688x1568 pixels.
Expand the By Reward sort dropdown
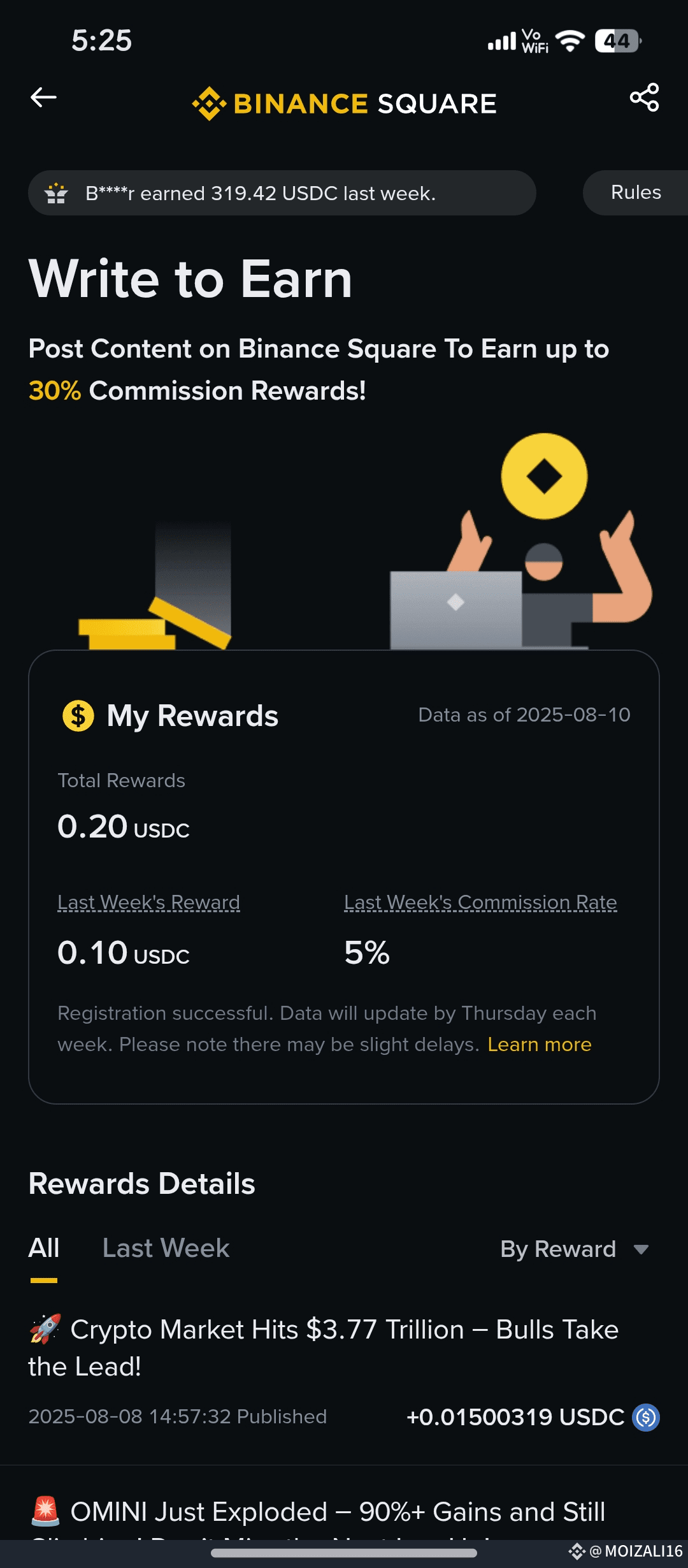[x=574, y=1249]
